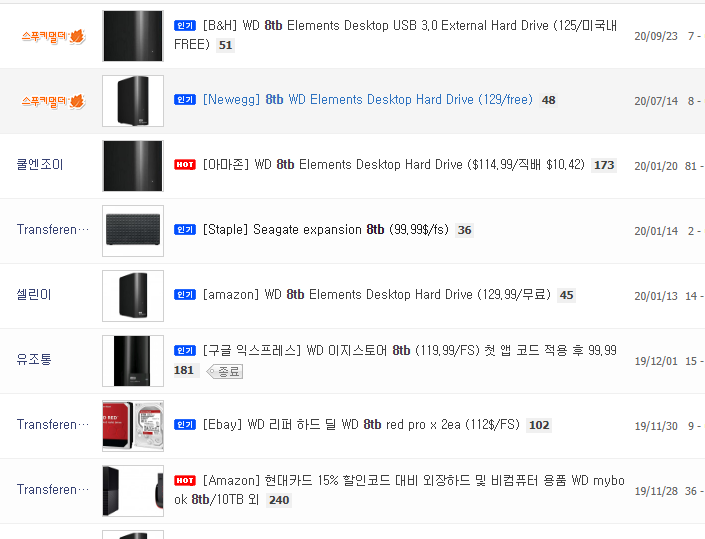Open the 구글 익스프레스 WD 이지스토어 post
This screenshot has width=705, height=539.
400,351
